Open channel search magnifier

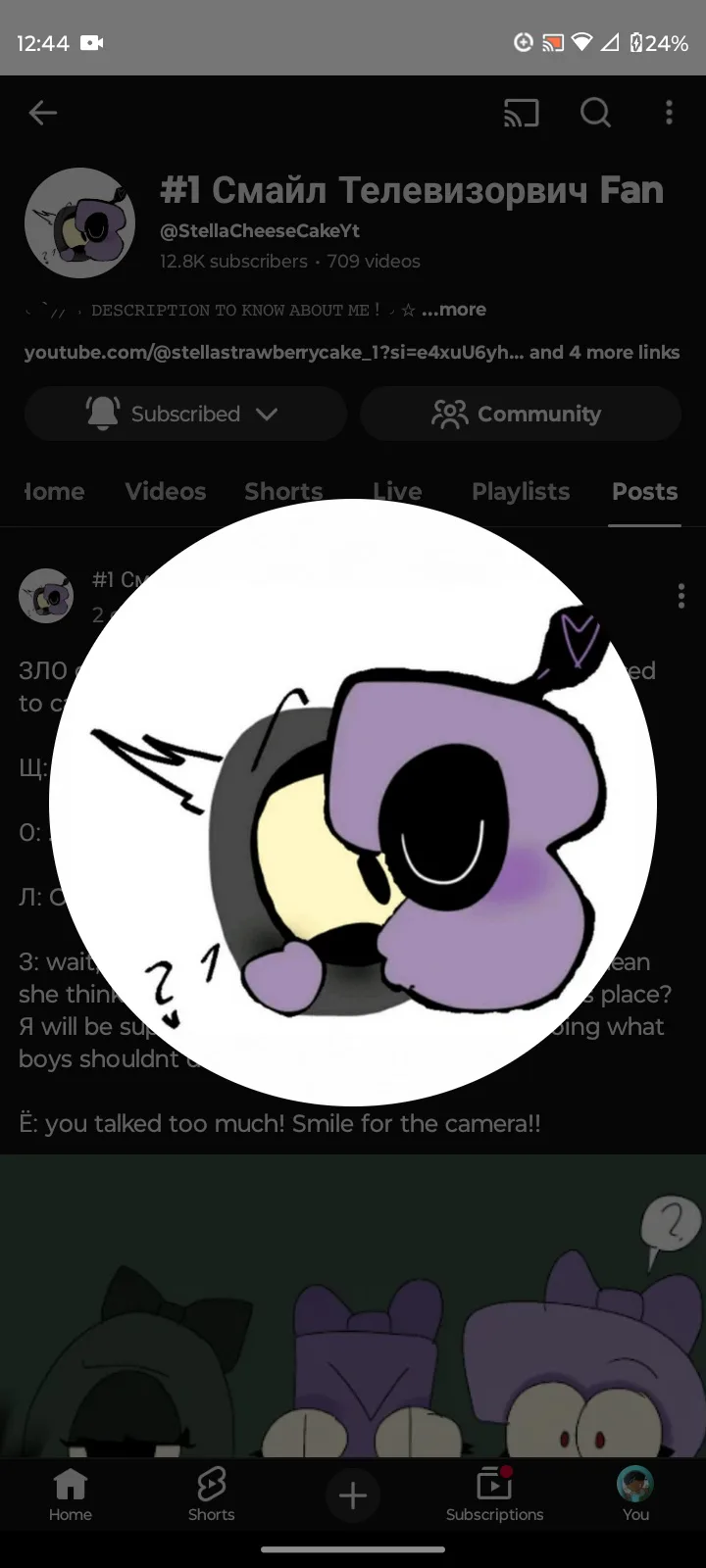pos(595,113)
